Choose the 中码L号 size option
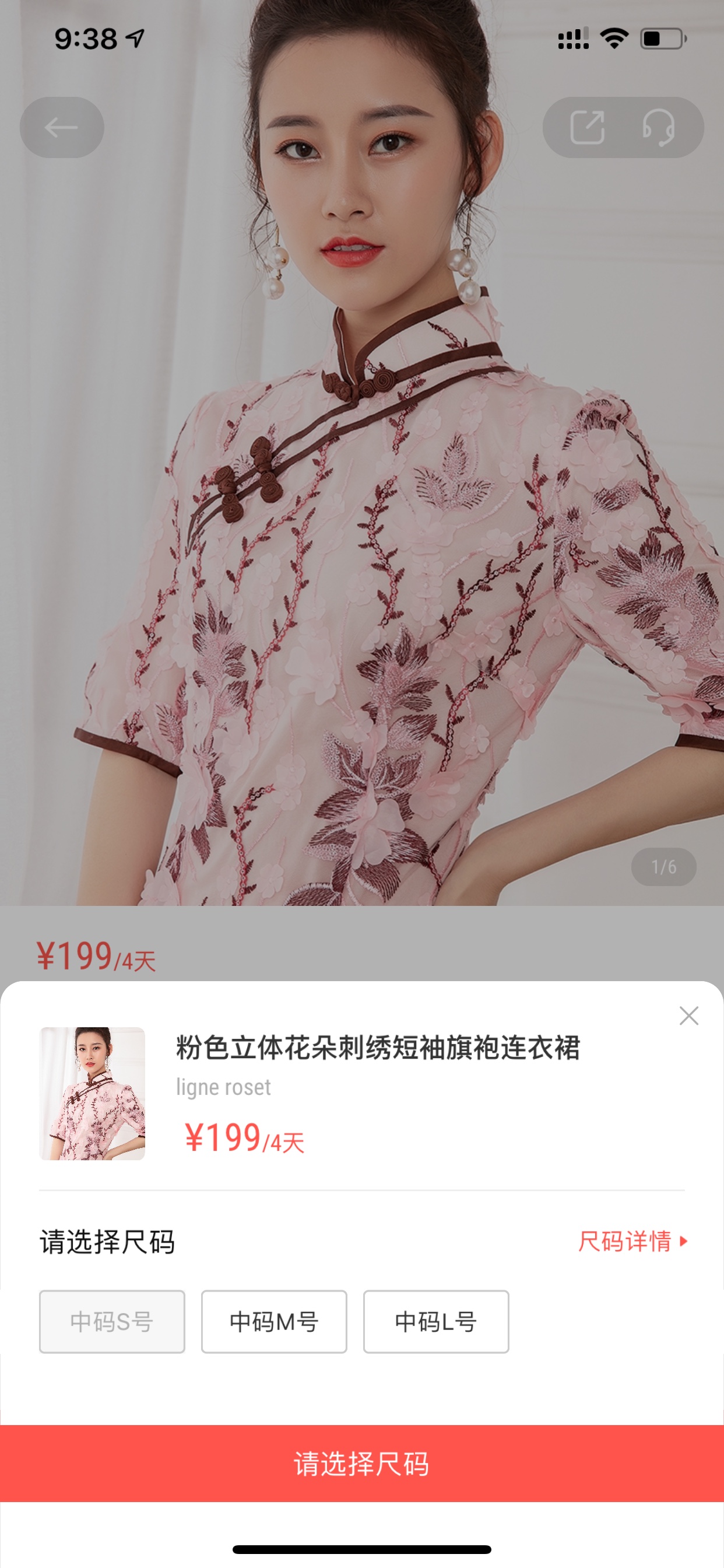The image size is (724, 1568). tap(435, 1321)
